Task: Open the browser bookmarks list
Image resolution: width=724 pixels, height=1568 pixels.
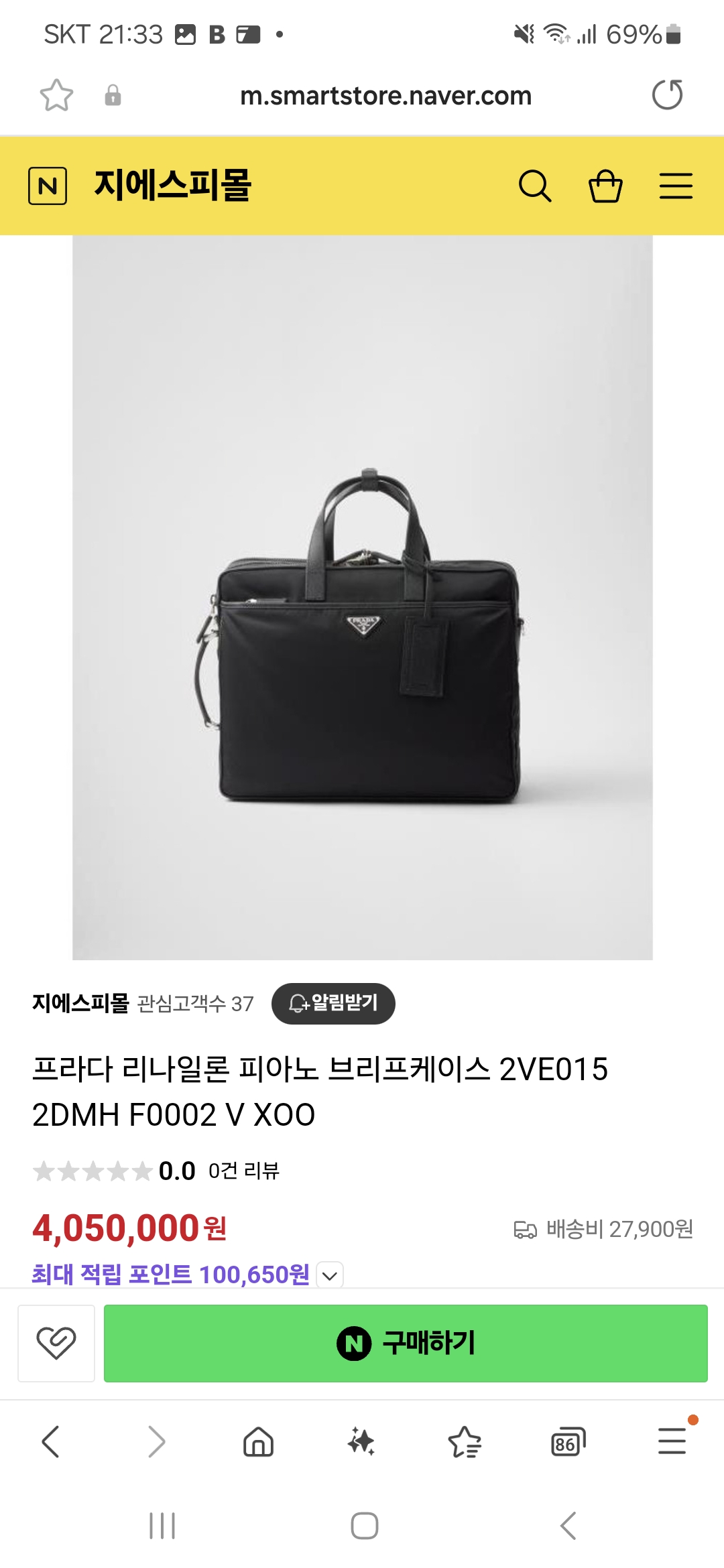Action: 465,1441
